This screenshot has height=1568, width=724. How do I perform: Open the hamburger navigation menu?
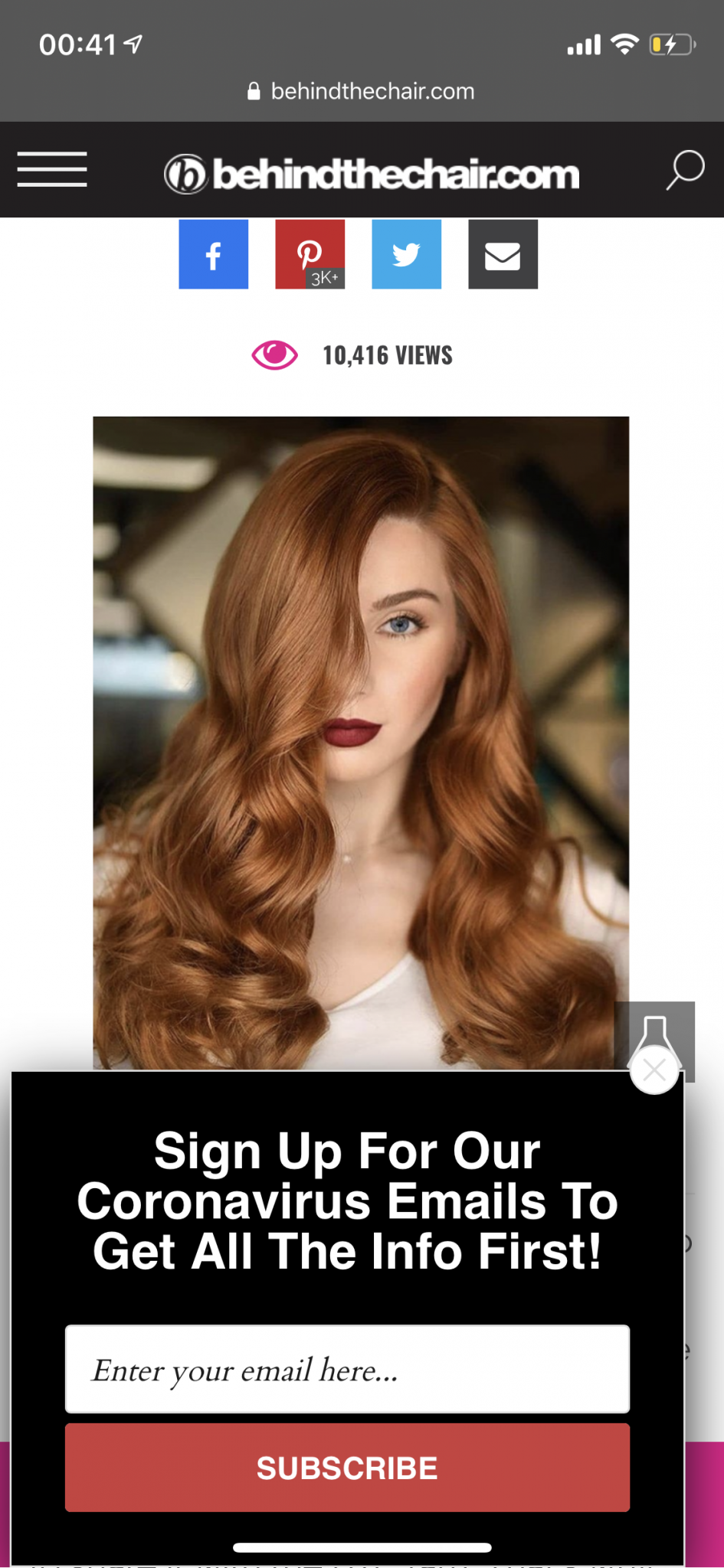[x=52, y=169]
